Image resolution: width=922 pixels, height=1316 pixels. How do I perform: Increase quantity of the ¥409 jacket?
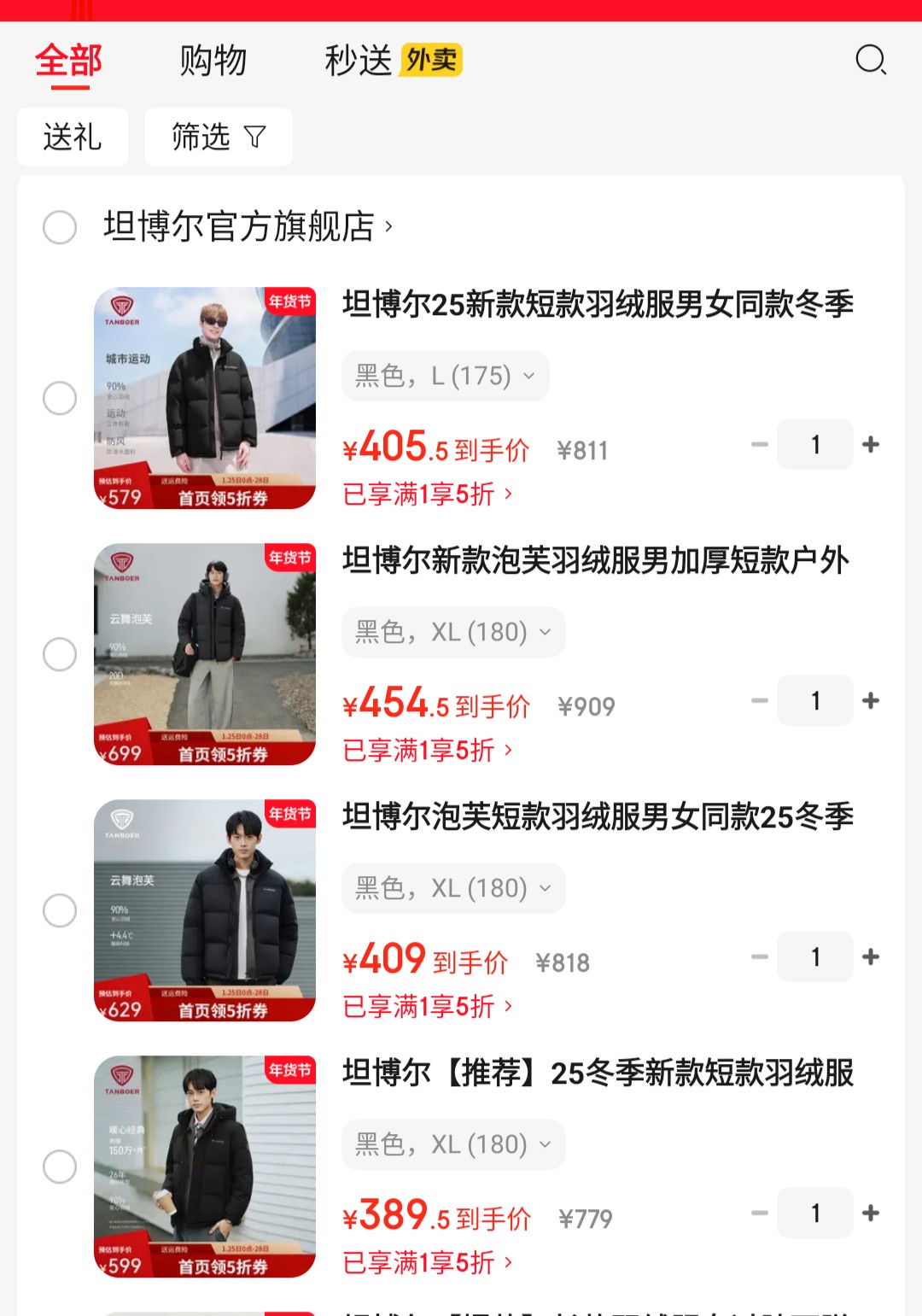pyautogui.click(x=871, y=956)
